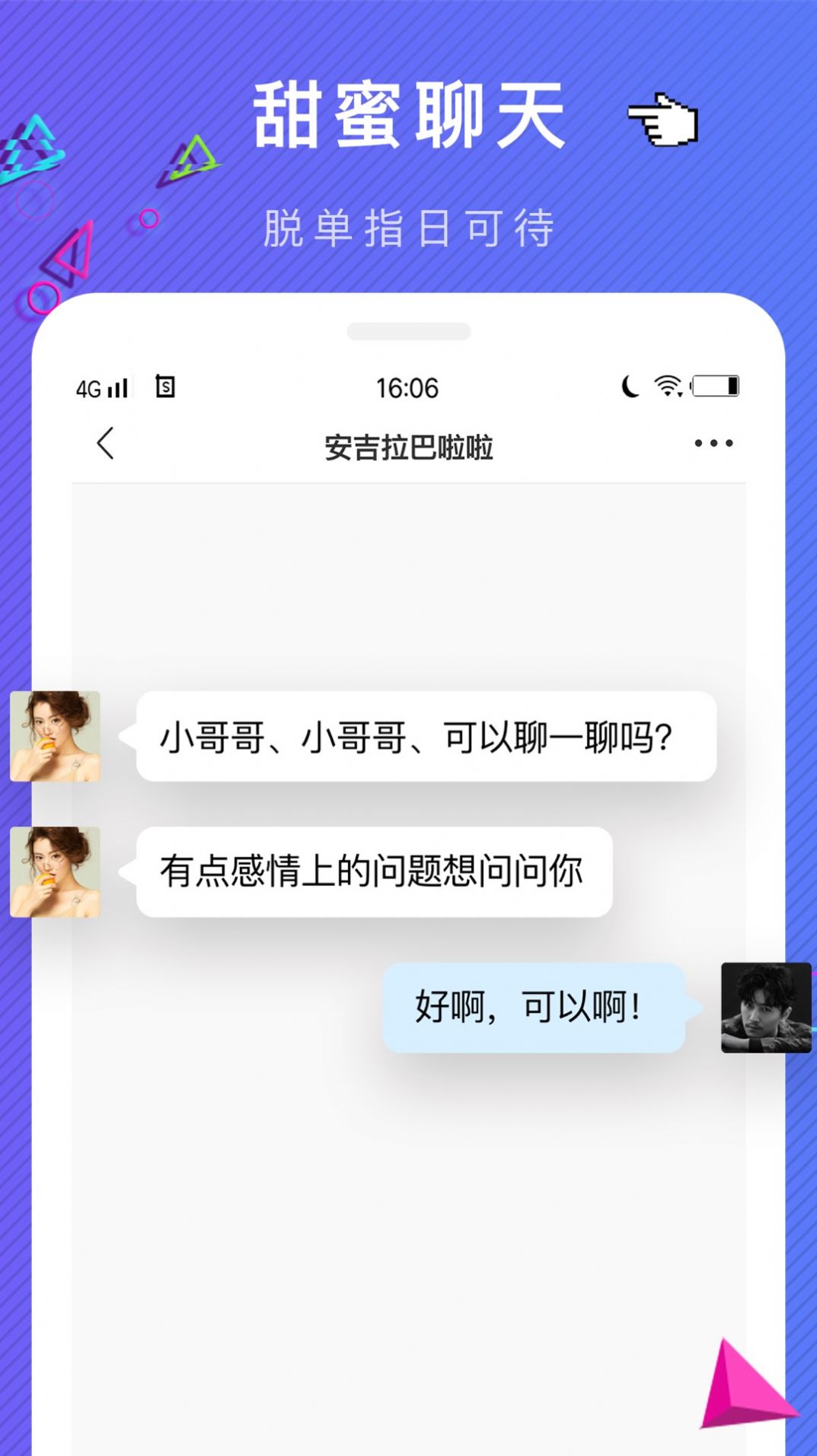Tap the battery indicator icon
The image size is (817, 1456).
click(x=716, y=385)
